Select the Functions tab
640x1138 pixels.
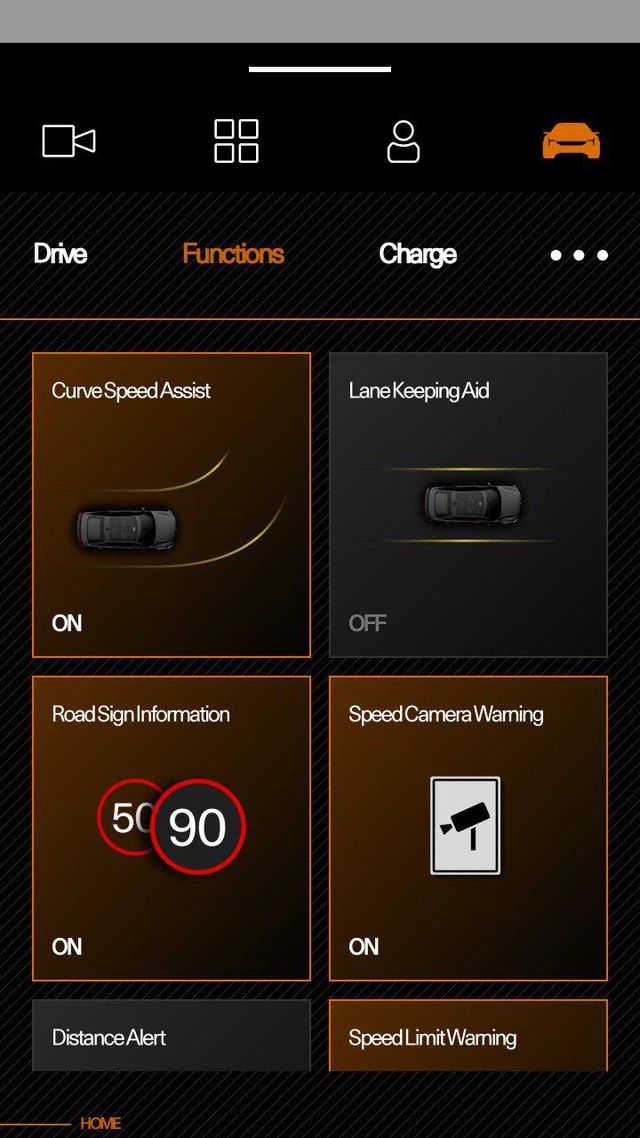233,254
